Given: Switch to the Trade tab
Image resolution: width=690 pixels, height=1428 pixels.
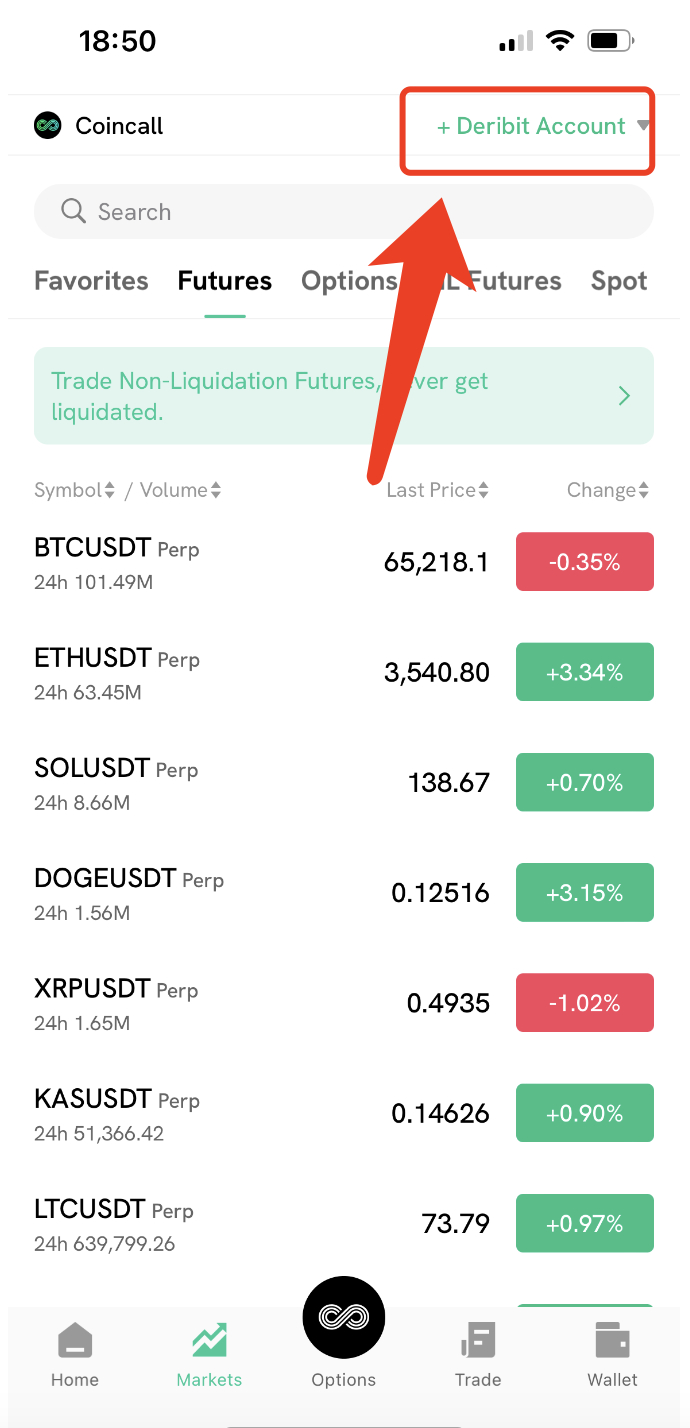Looking at the screenshot, I should [x=478, y=1355].
